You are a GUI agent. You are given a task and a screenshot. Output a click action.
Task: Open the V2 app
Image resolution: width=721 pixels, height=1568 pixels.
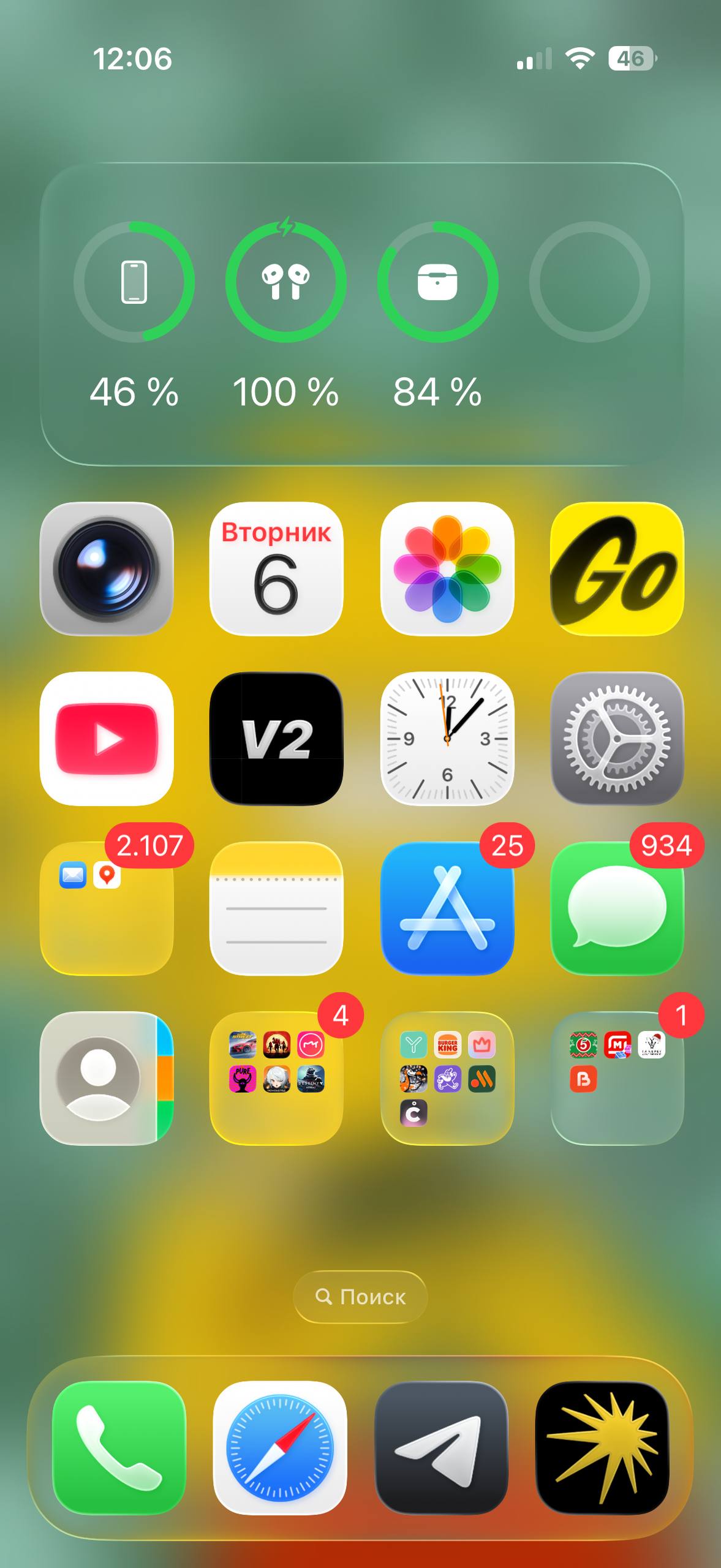click(276, 738)
